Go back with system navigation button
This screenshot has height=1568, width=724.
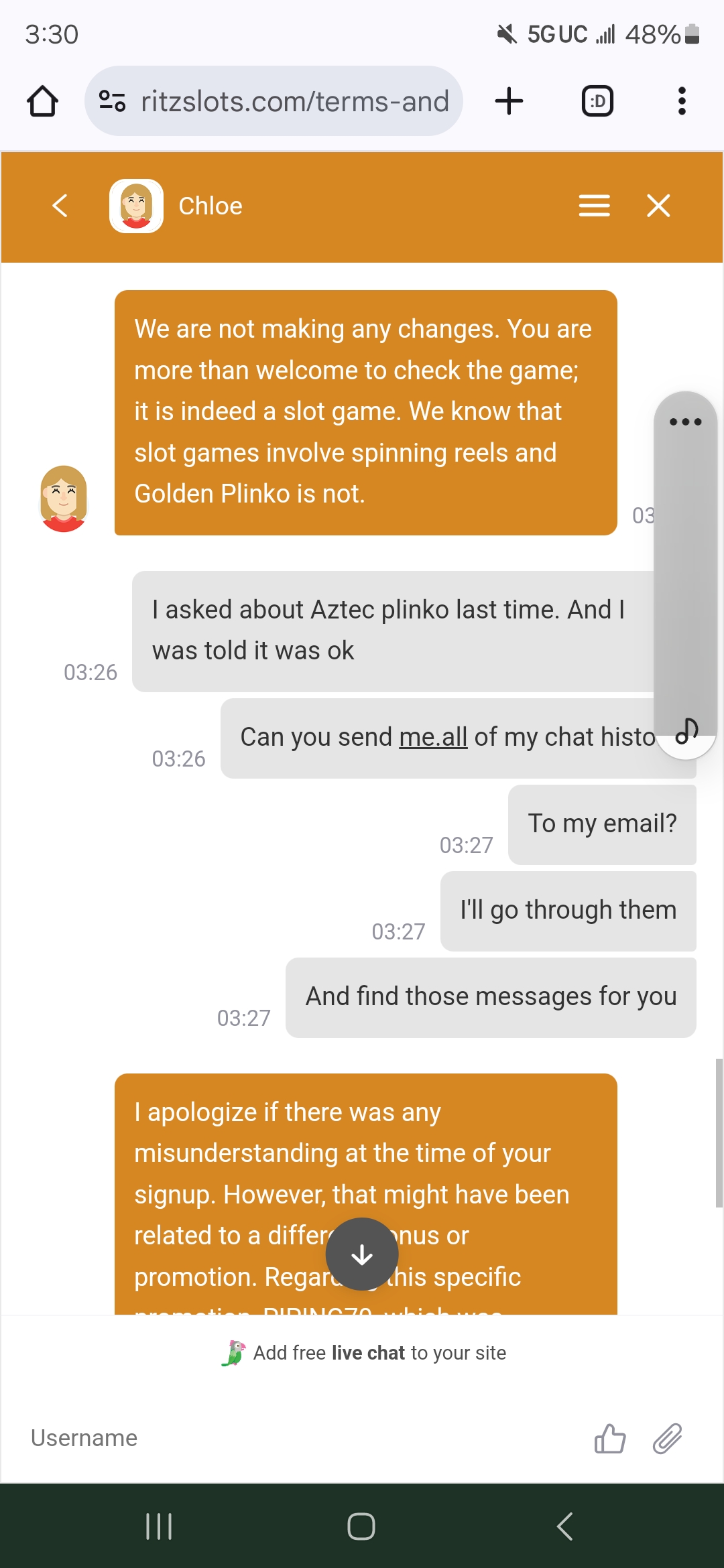[x=564, y=1526]
